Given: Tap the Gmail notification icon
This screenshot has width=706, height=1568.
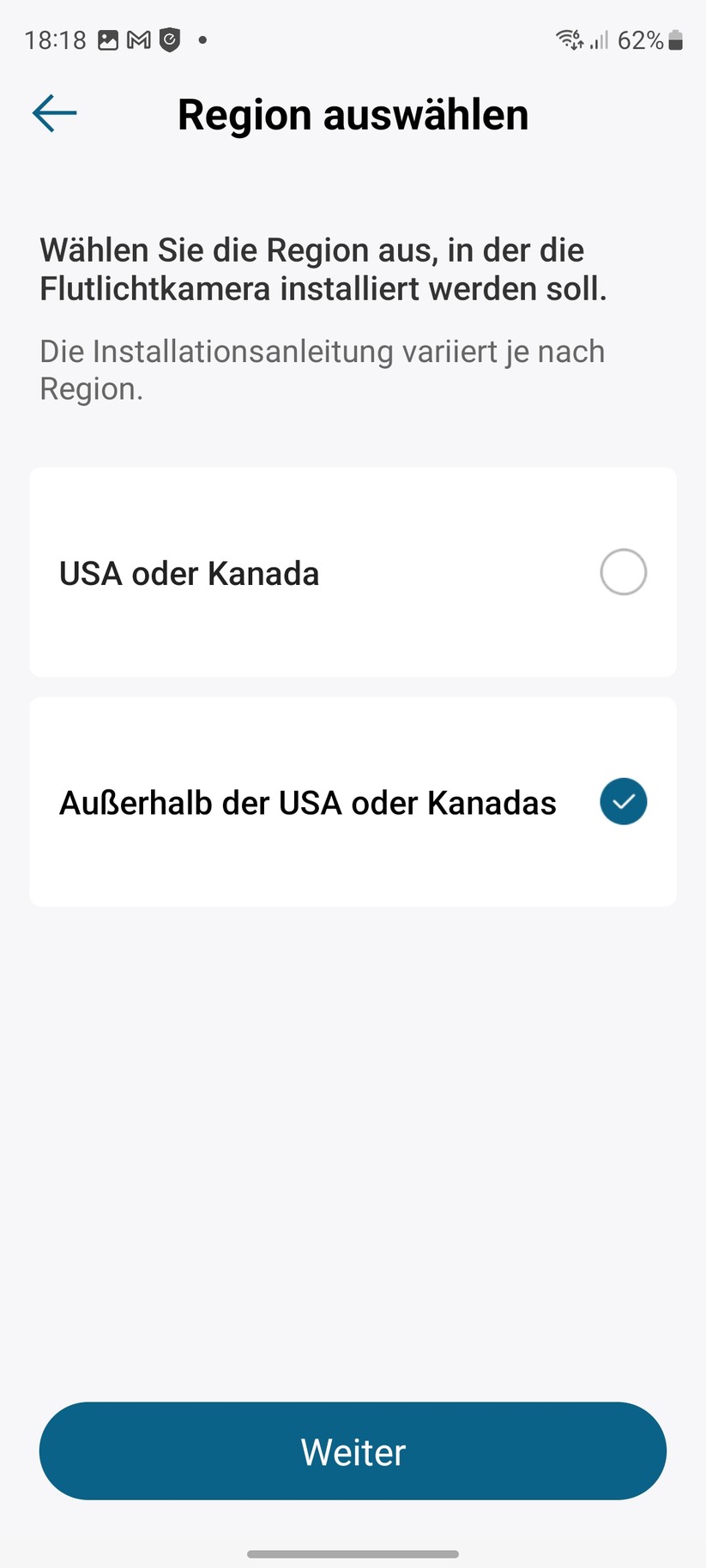Looking at the screenshot, I should pos(140,39).
